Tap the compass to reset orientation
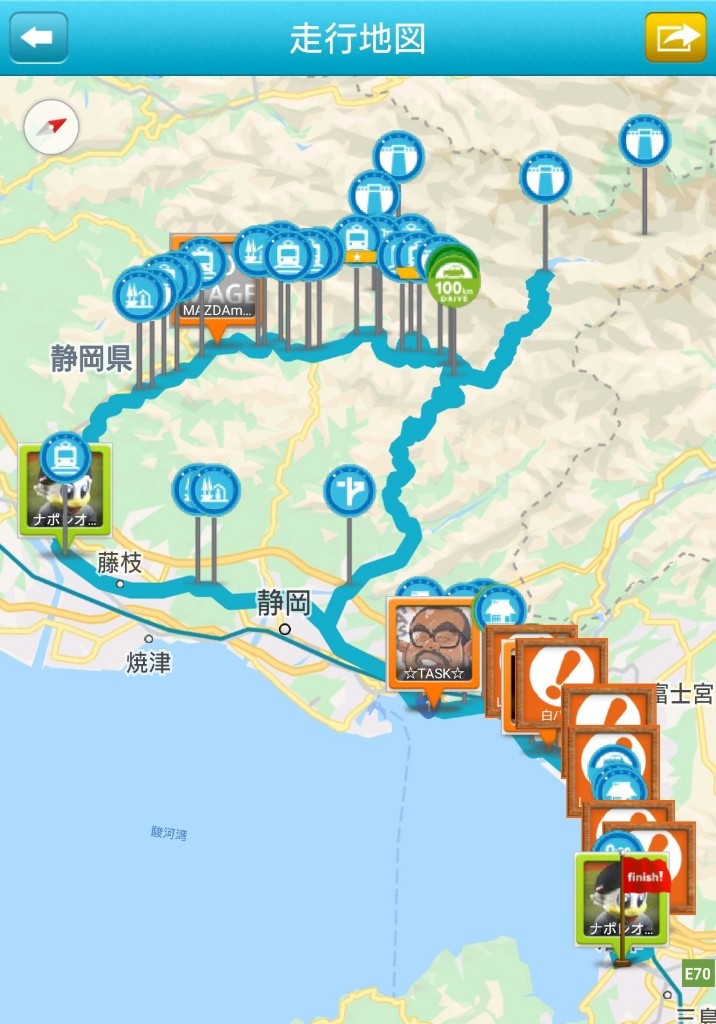The image size is (716, 1024). click(52, 128)
